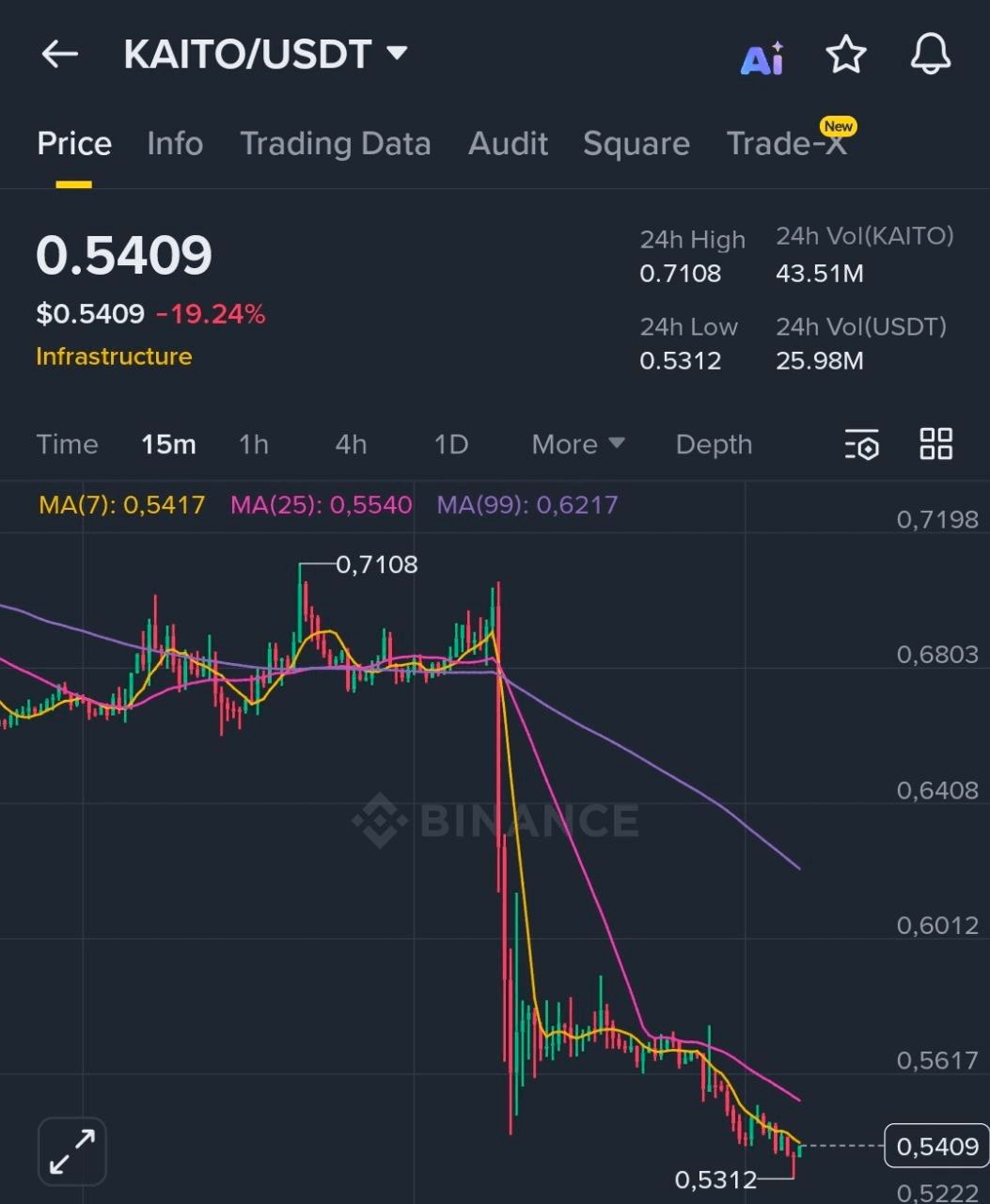Select the 1D chart interval

pyautogui.click(x=450, y=444)
